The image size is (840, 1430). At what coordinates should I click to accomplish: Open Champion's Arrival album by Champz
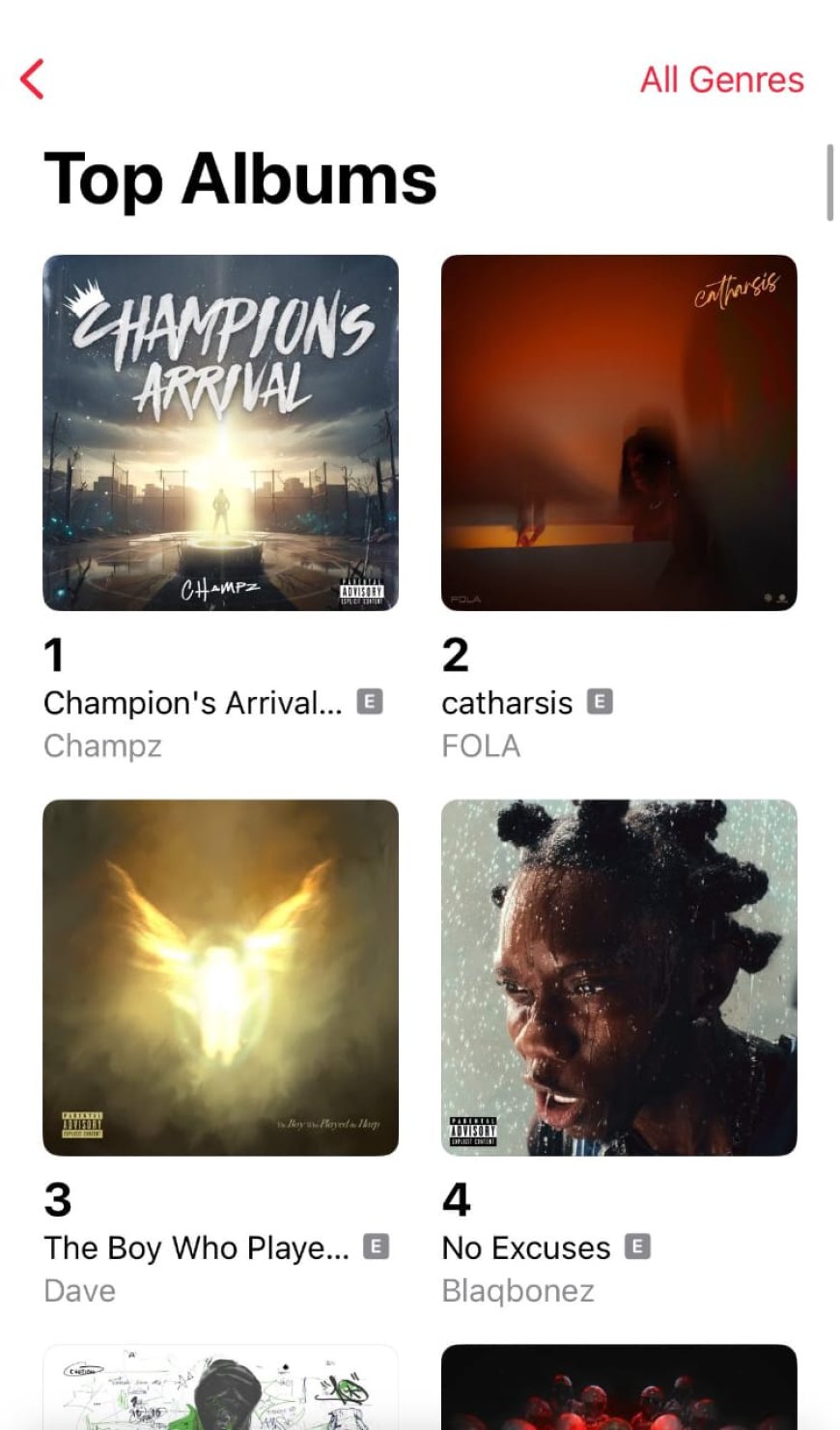click(220, 433)
